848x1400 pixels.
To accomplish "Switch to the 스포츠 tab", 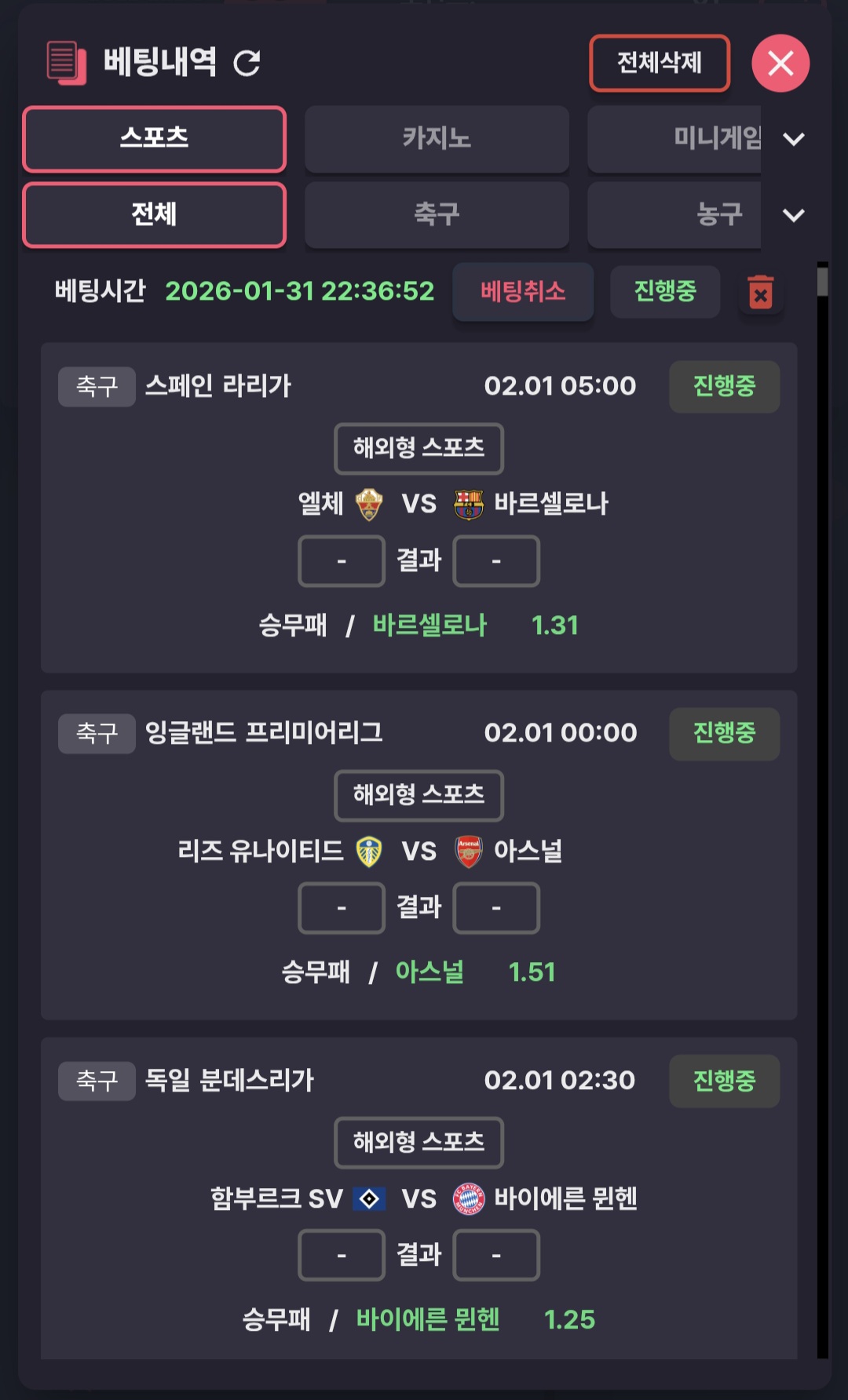I will point(155,139).
